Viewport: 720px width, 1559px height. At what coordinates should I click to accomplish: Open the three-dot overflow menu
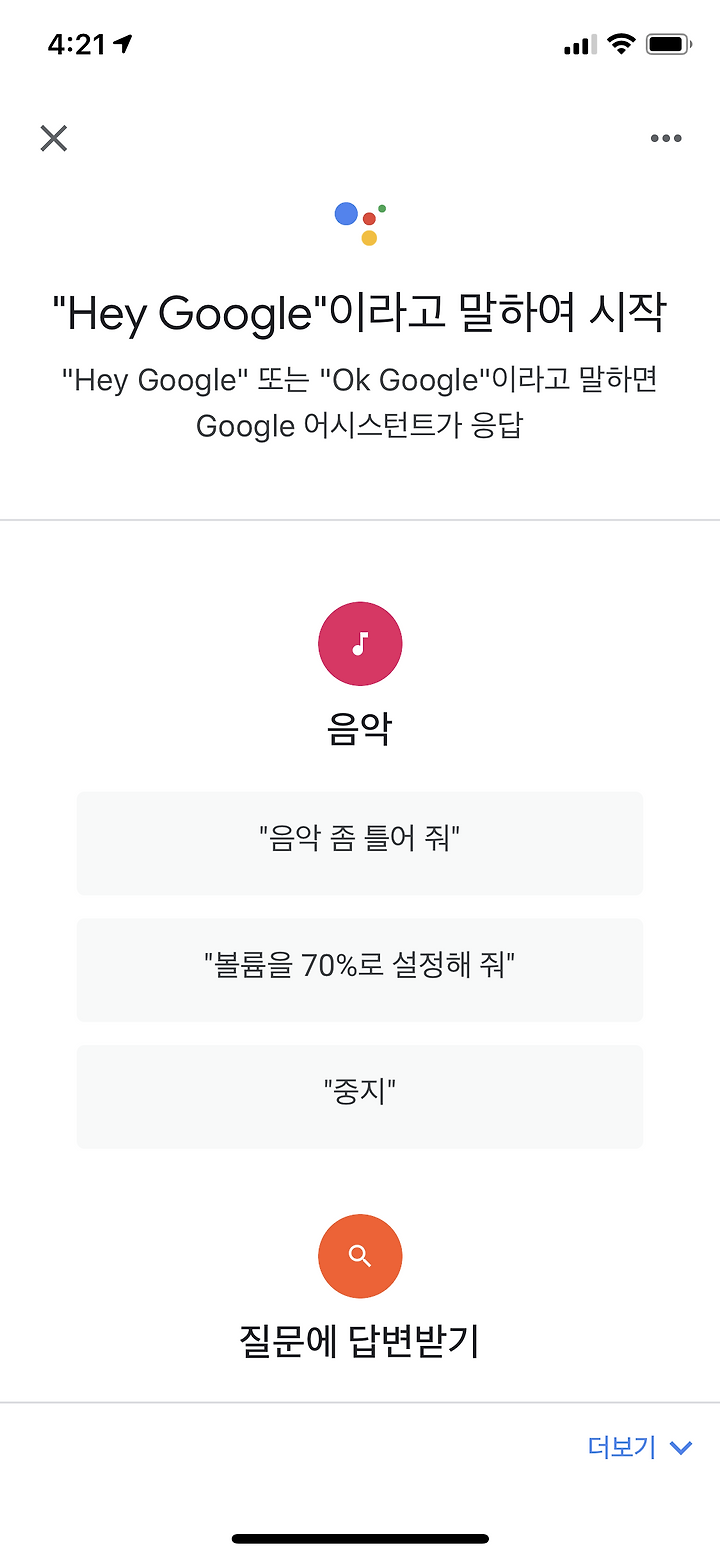coord(666,138)
